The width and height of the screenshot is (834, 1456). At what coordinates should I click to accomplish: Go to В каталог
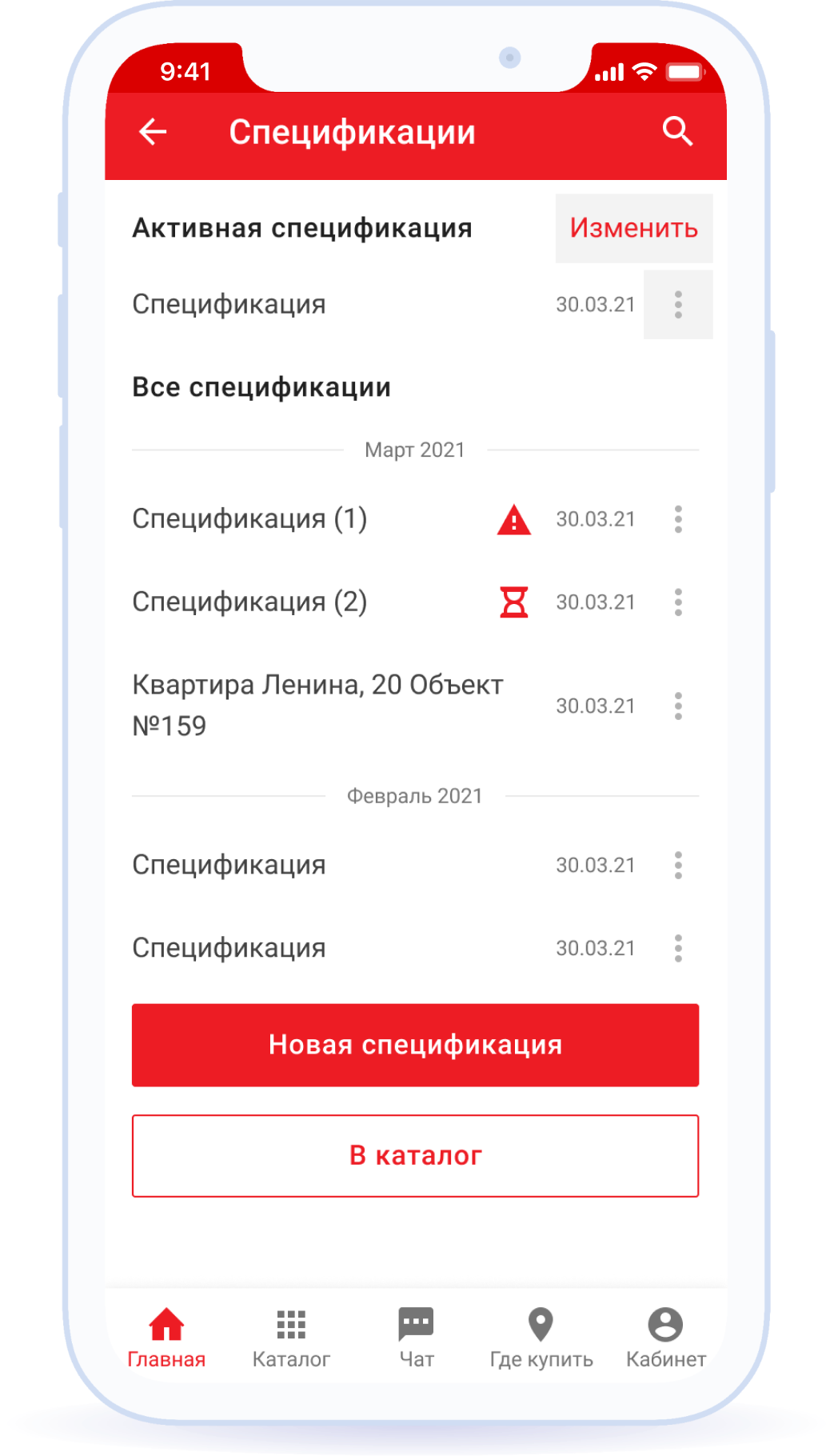[416, 1156]
